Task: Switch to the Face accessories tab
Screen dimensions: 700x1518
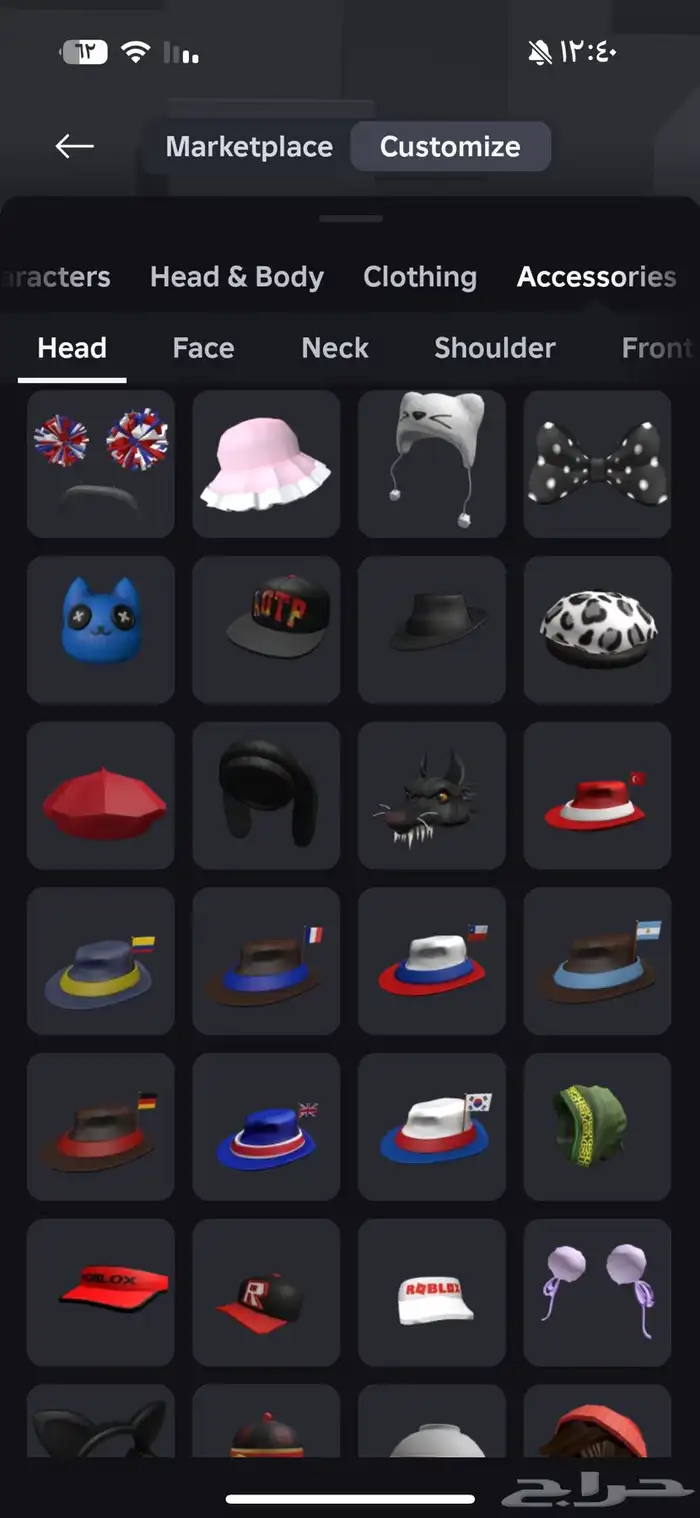Action: (203, 348)
